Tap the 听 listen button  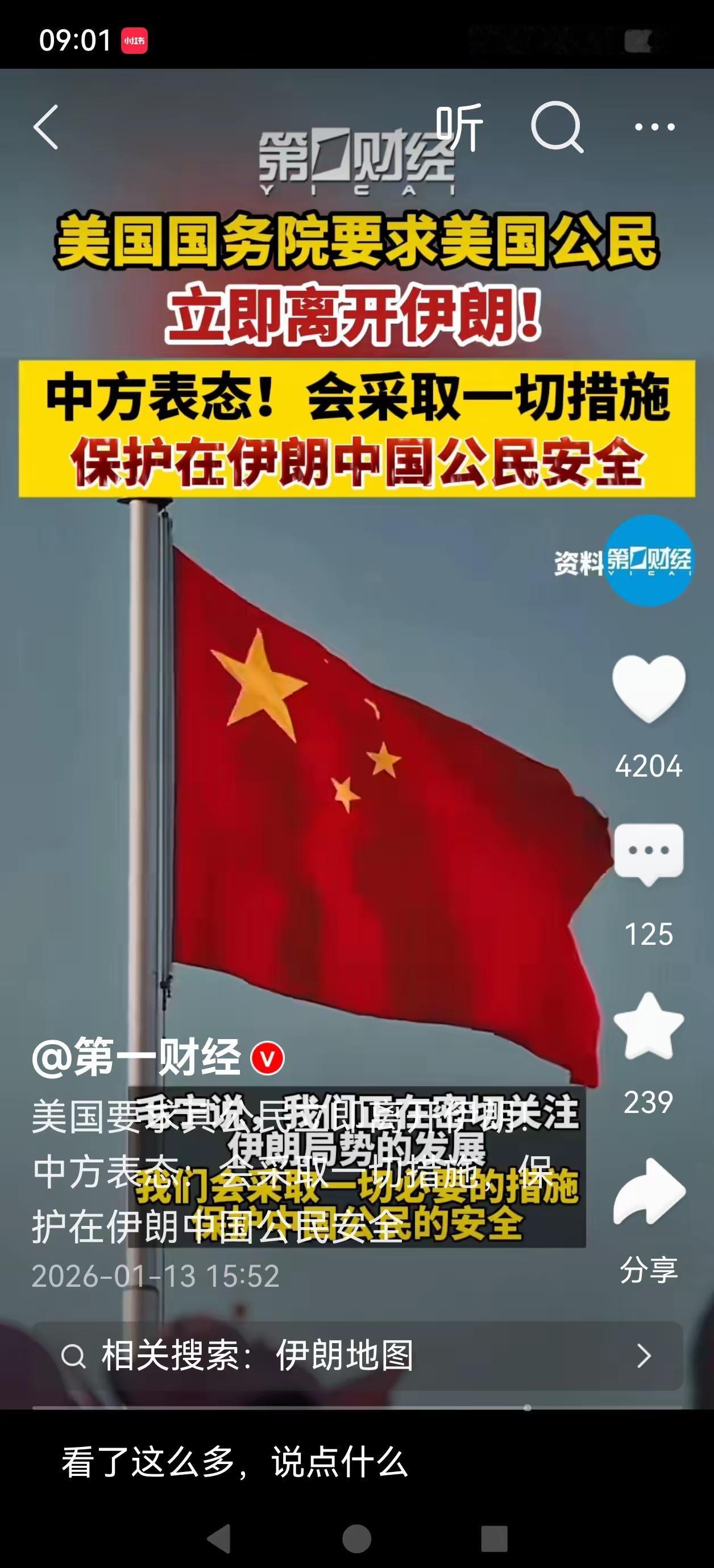pyautogui.click(x=460, y=127)
